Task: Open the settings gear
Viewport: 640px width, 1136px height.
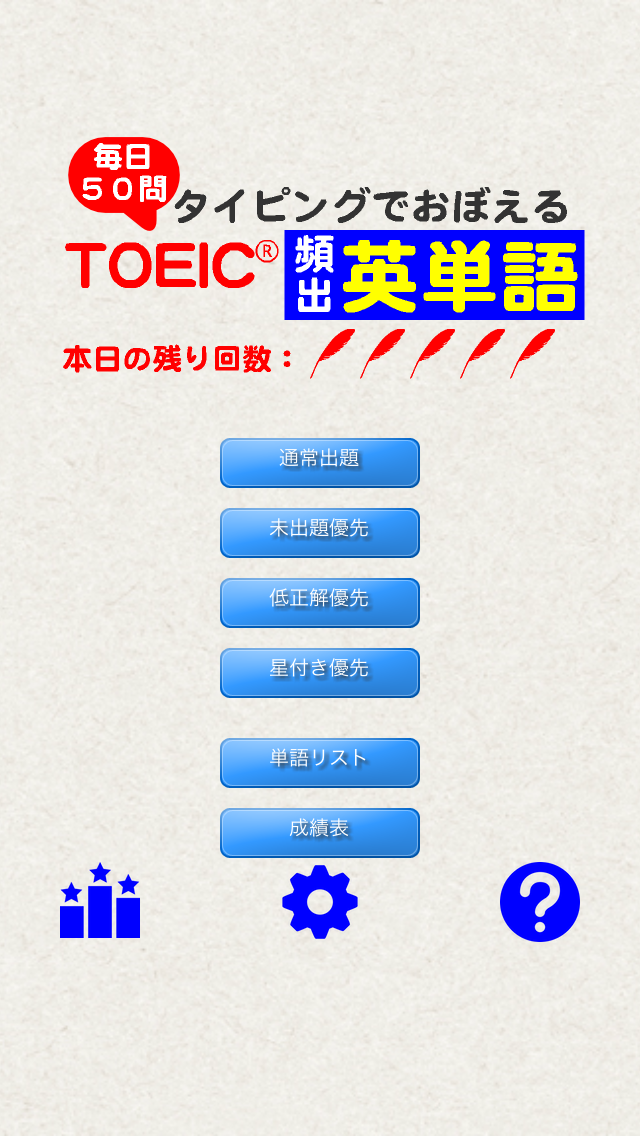Action: 320,902
